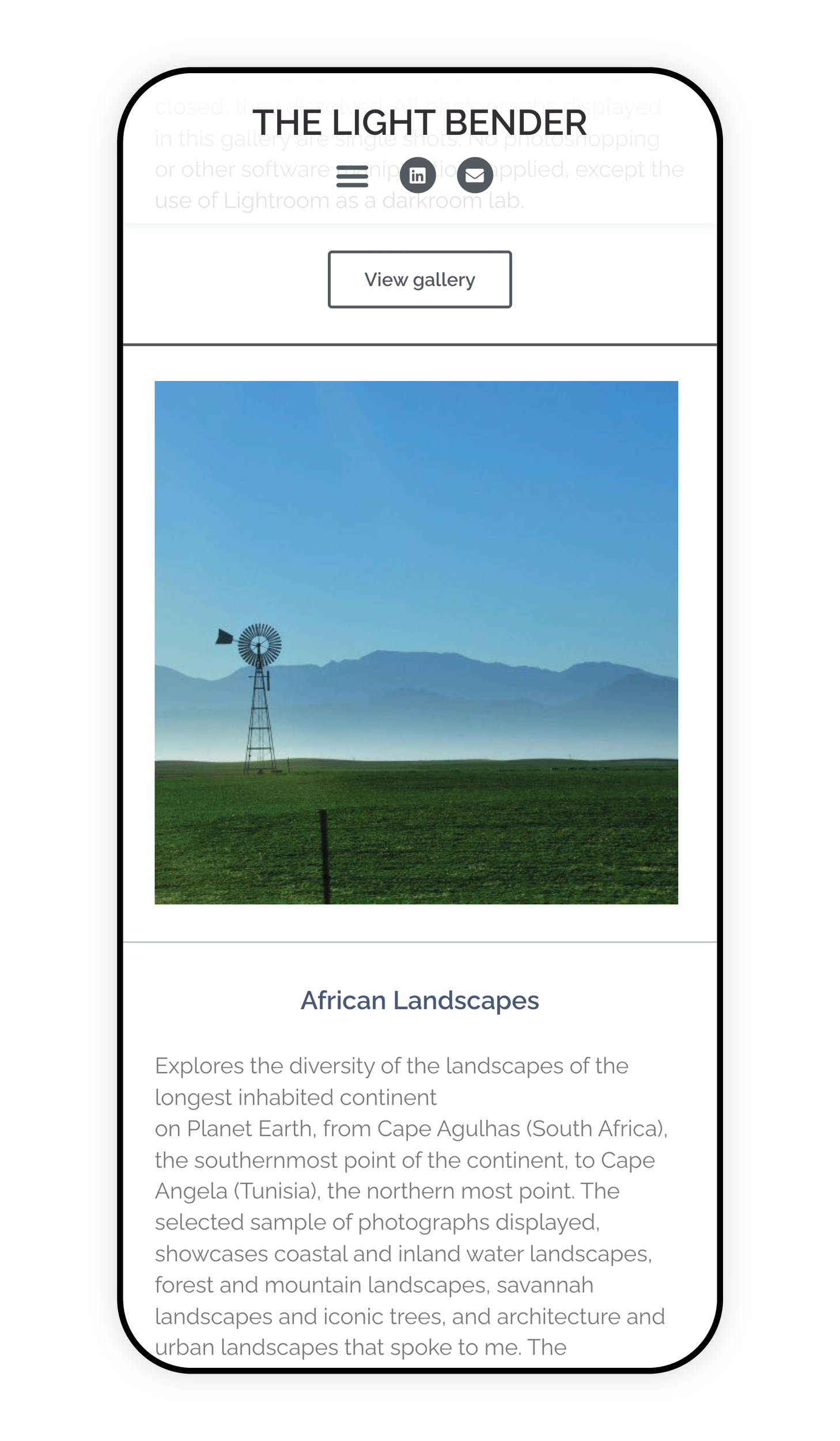Open the hamburger navigation menu

click(x=352, y=176)
